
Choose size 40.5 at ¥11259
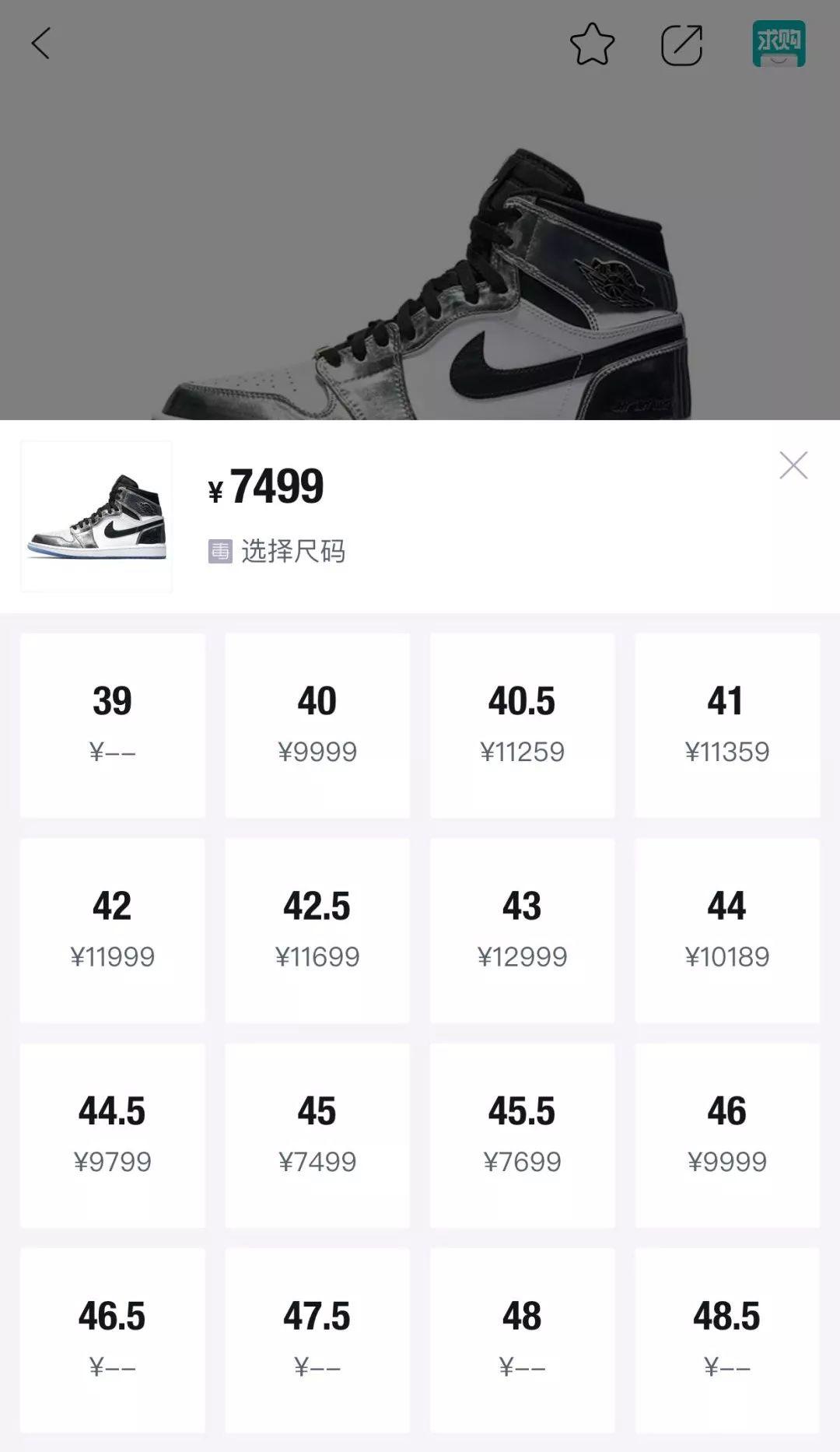pos(522,725)
